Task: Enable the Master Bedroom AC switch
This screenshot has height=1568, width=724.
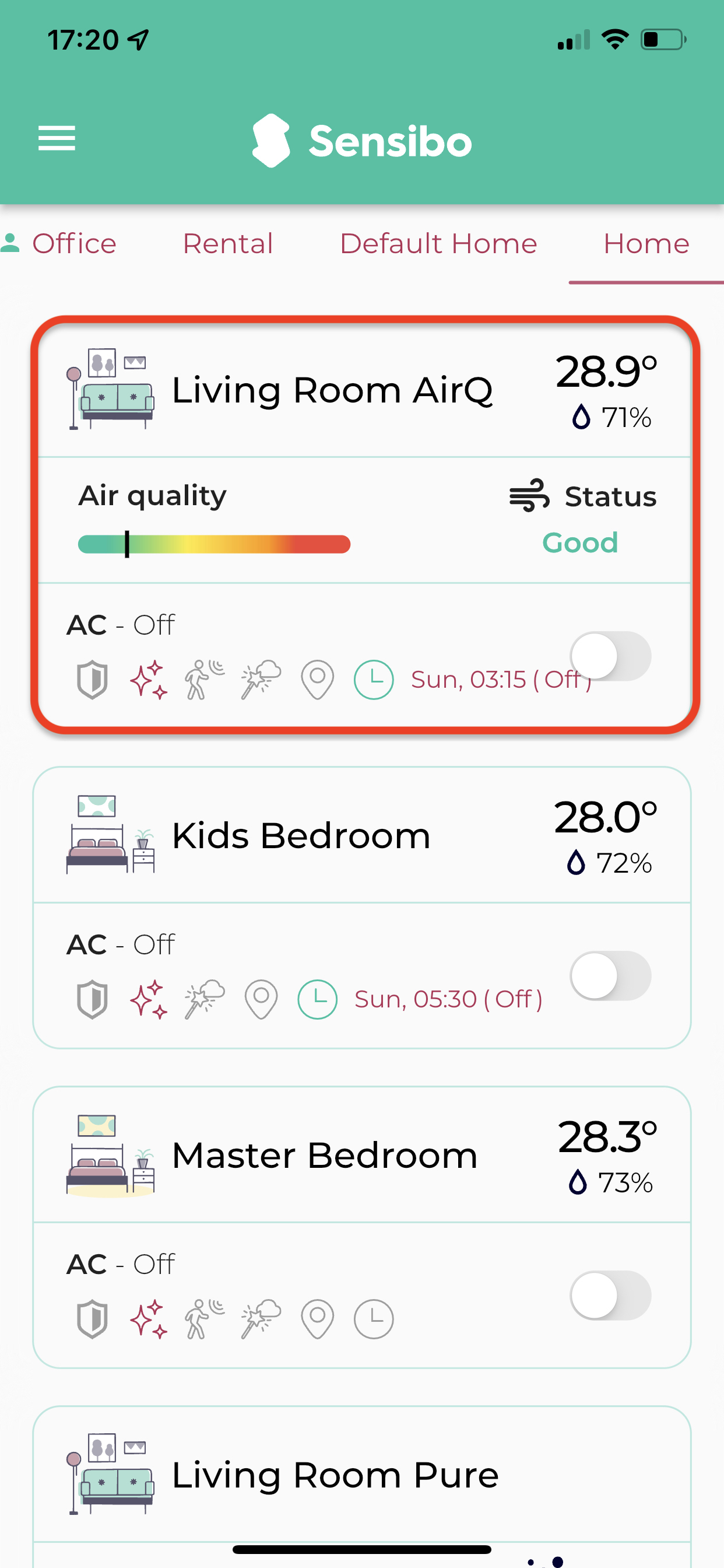Action: click(610, 1296)
